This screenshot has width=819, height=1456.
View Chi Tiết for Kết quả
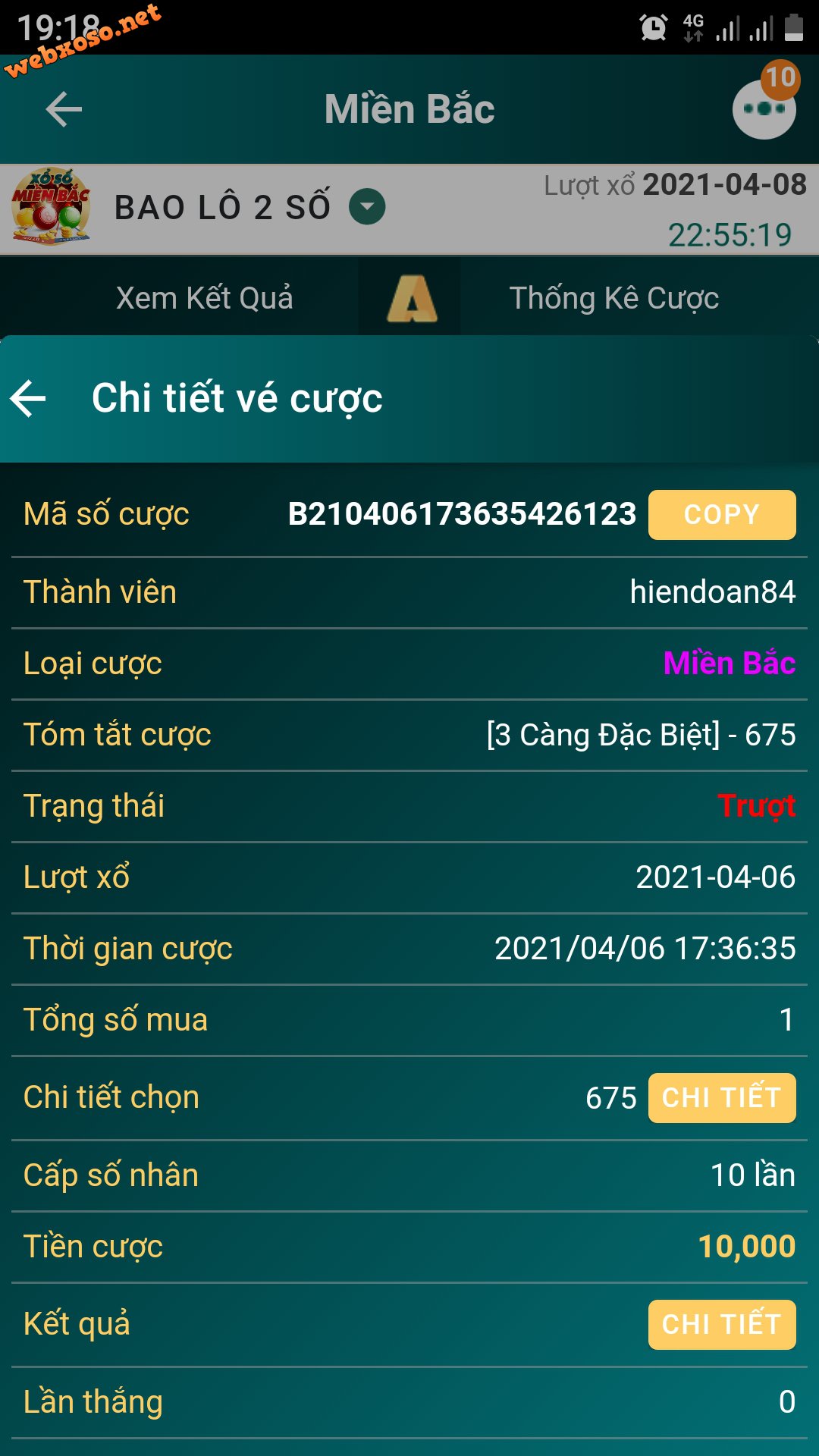[722, 1324]
